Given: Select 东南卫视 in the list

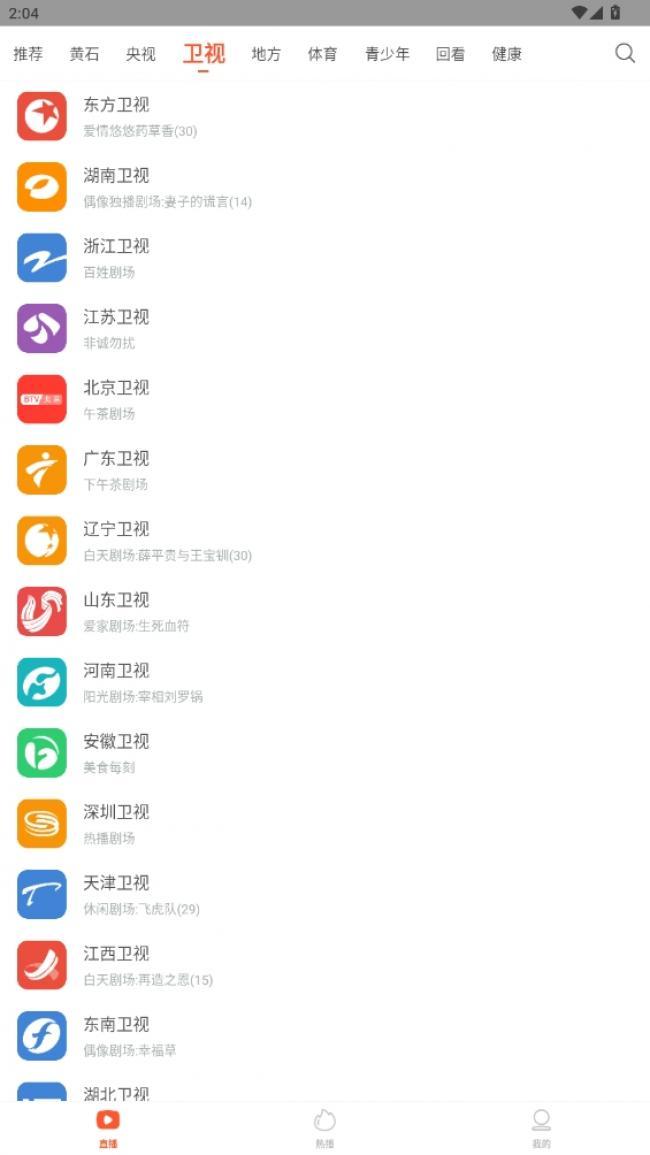Looking at the screenshot, I should tap(325, 1036).
